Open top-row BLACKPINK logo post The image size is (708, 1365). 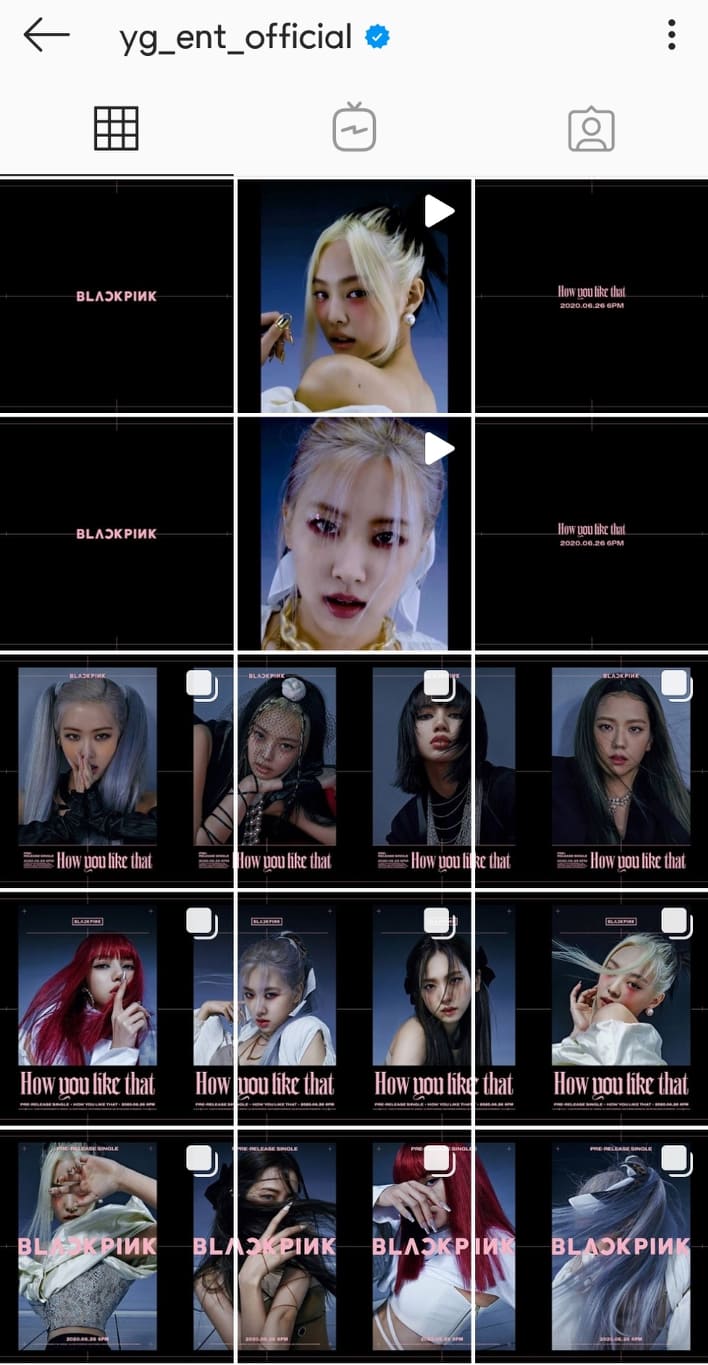pyautogui.click(x=116, y=296)
